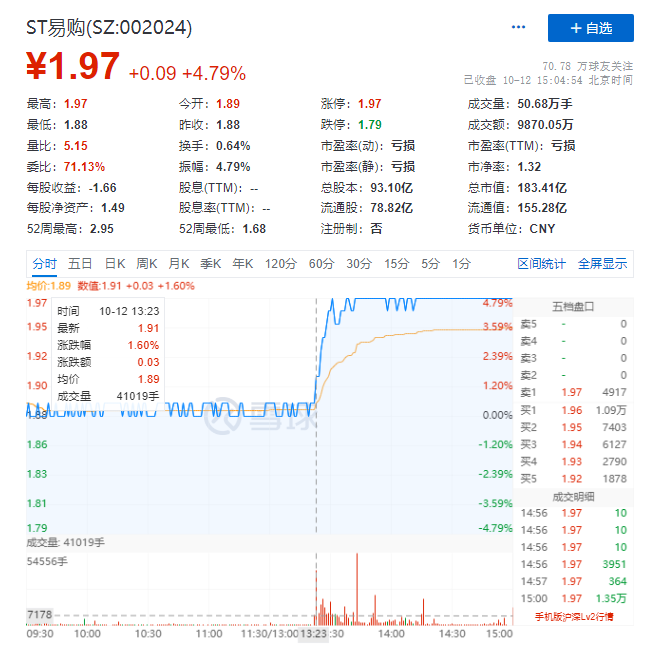
Task: Choose the 5分 interval
Action: [x=431, y=264]
